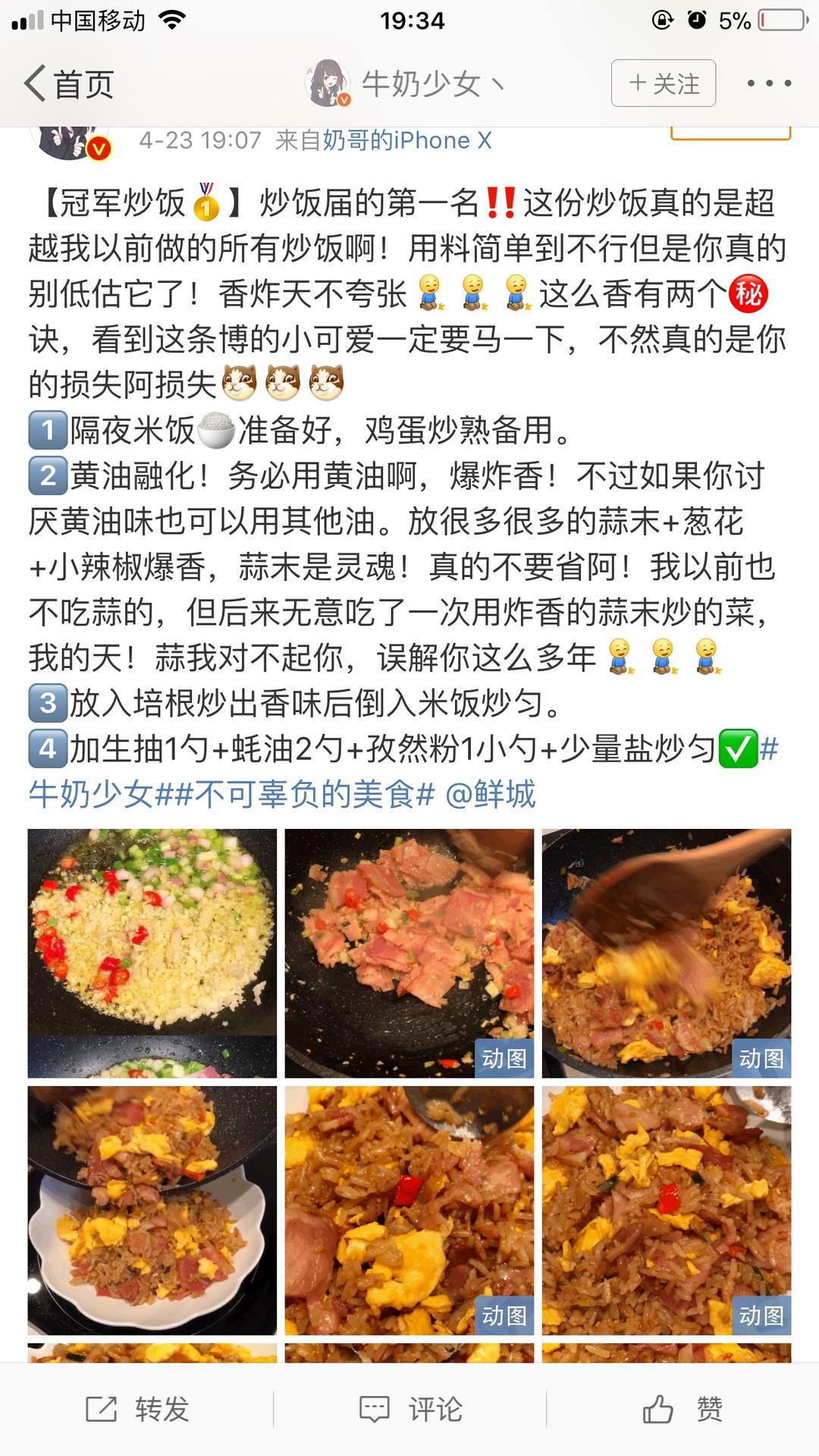The height and width of the screenshot is (1456, 819).
Task: Comment on the post via 评论
Action: click(410, 1409)
